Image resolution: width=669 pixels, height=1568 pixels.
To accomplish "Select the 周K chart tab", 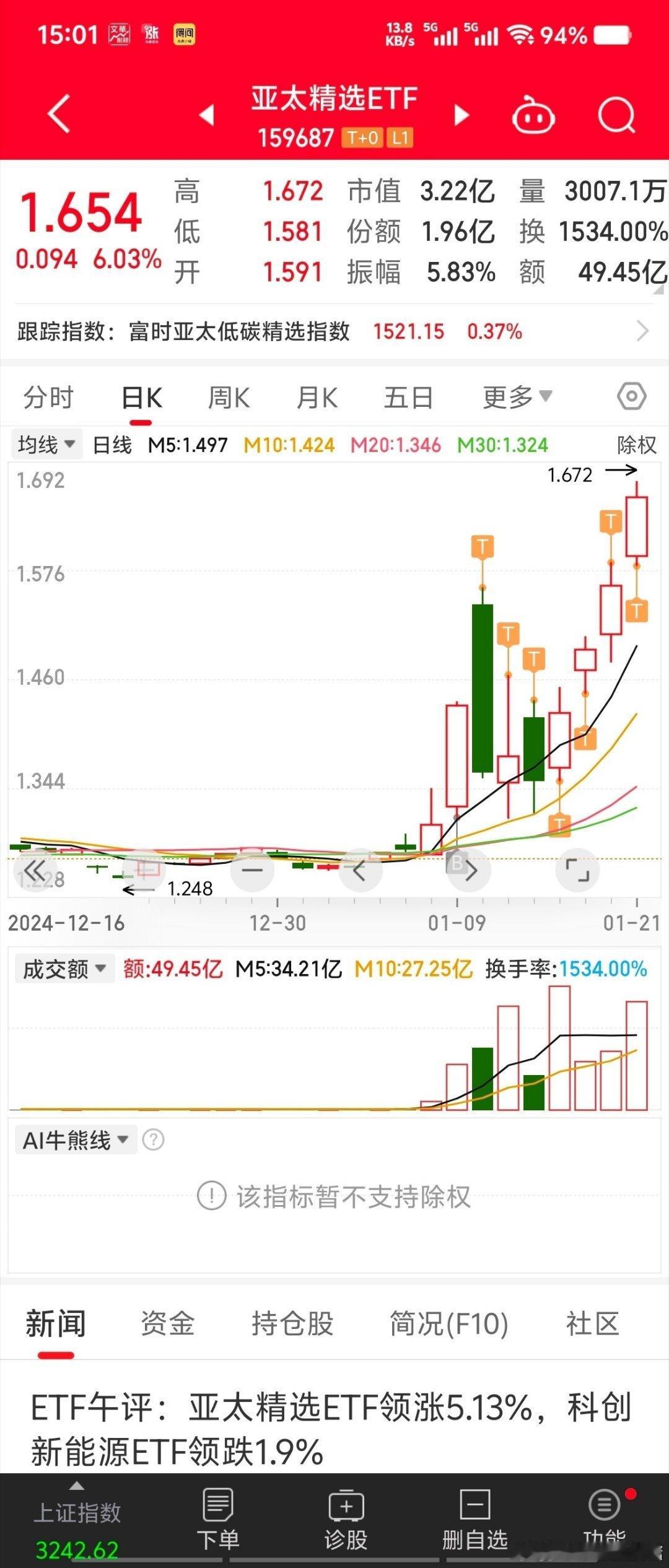I will coord(229,397).
